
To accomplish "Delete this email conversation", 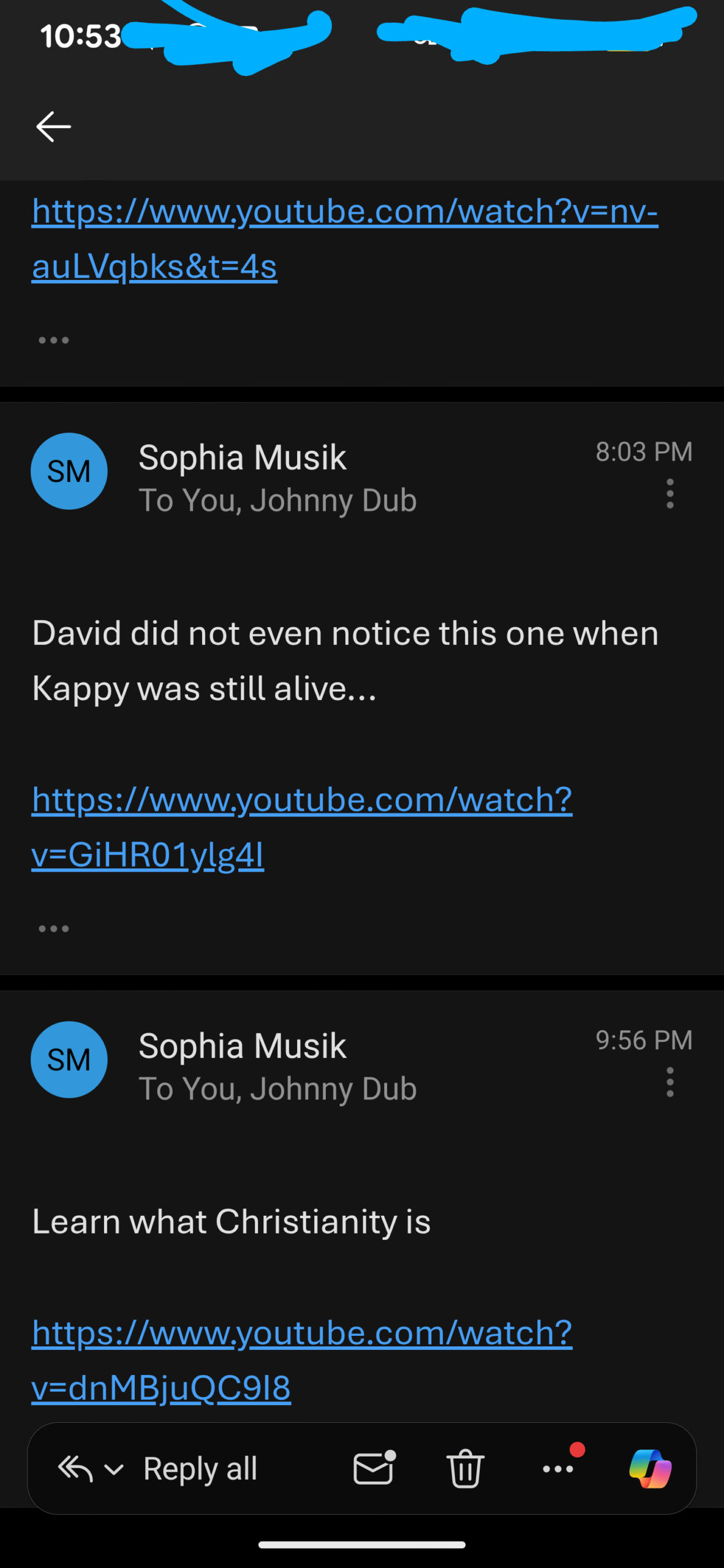I will pos(466,1469).
